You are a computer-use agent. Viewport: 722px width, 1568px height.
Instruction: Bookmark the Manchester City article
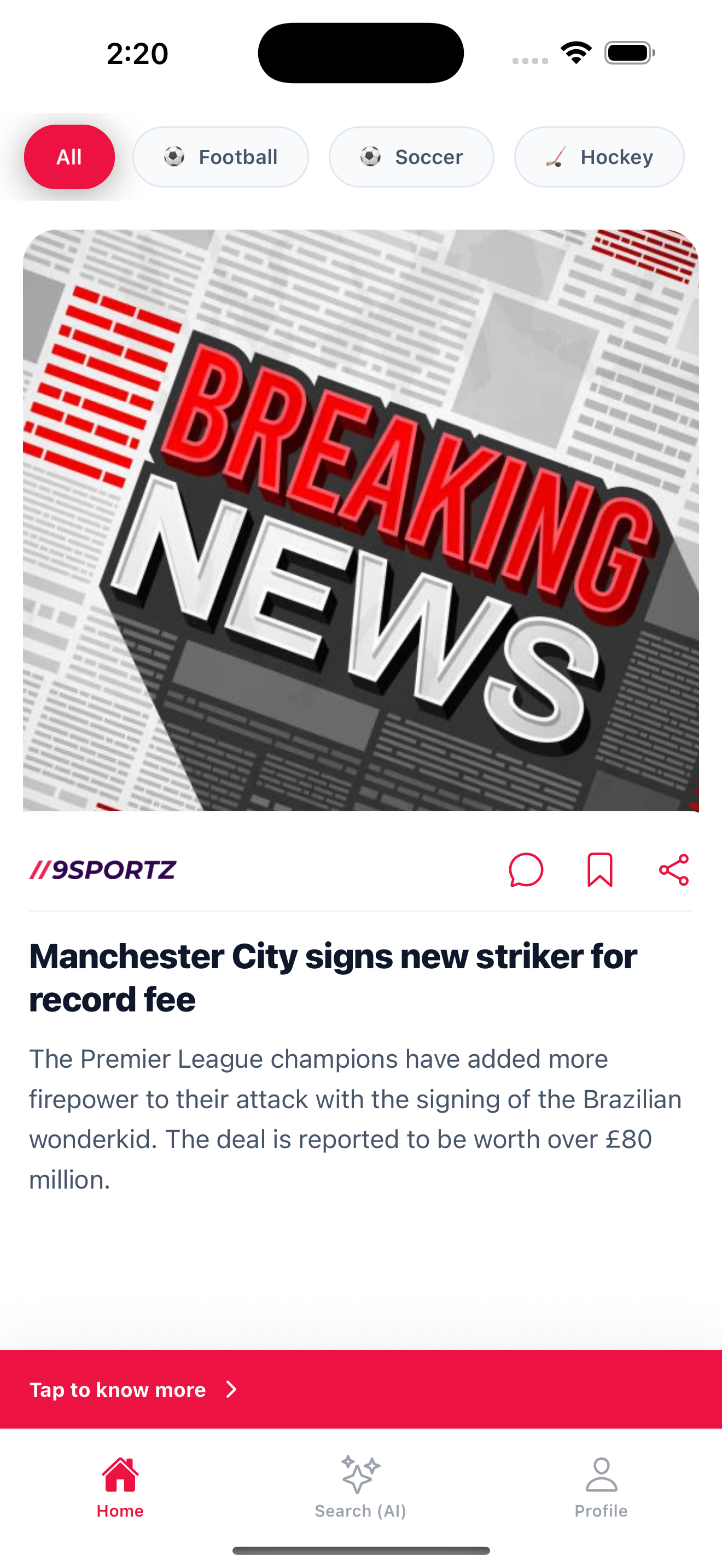point(599,870)
